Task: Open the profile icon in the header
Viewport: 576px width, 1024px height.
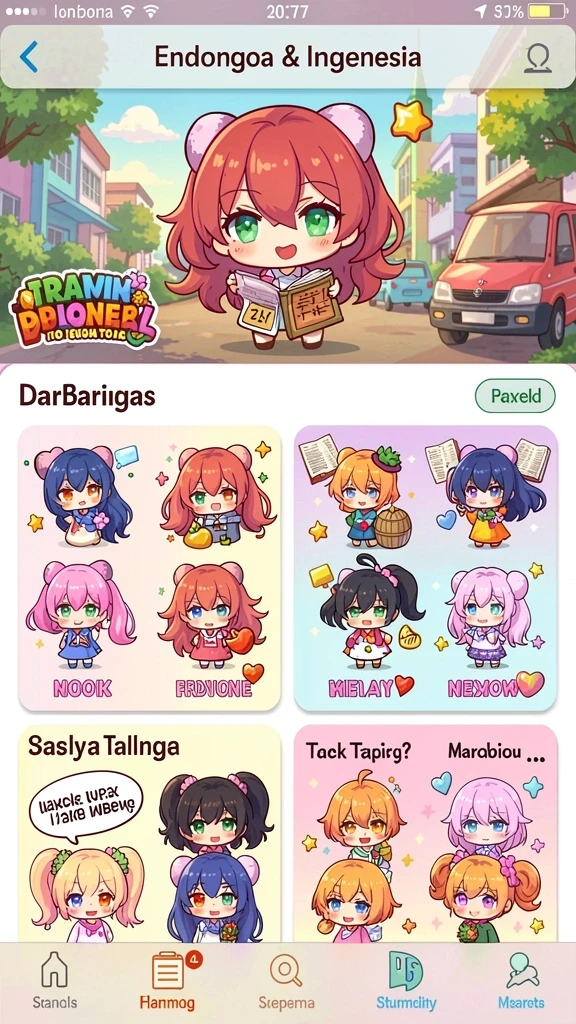Action: [x=538, y=57]
